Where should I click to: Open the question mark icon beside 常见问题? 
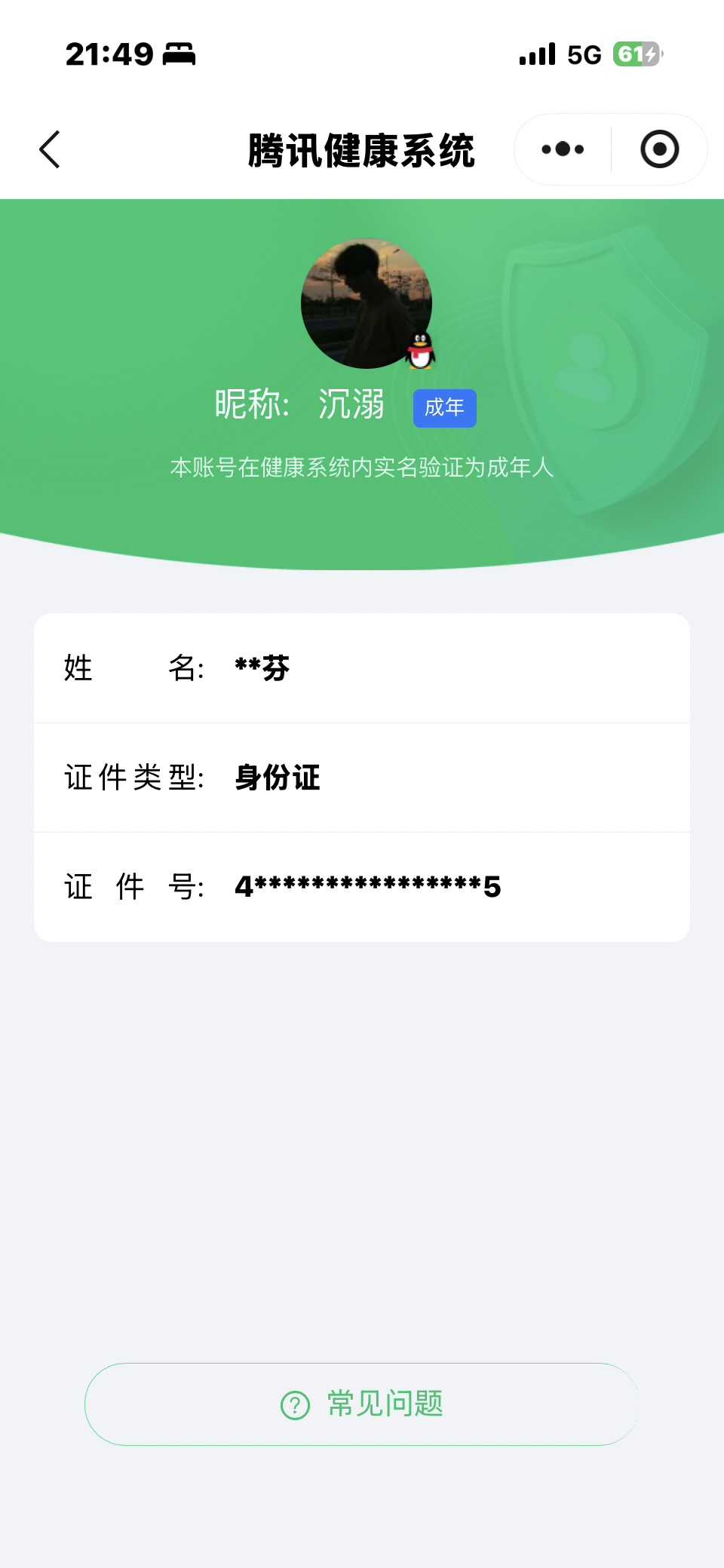click(296, 1404)
